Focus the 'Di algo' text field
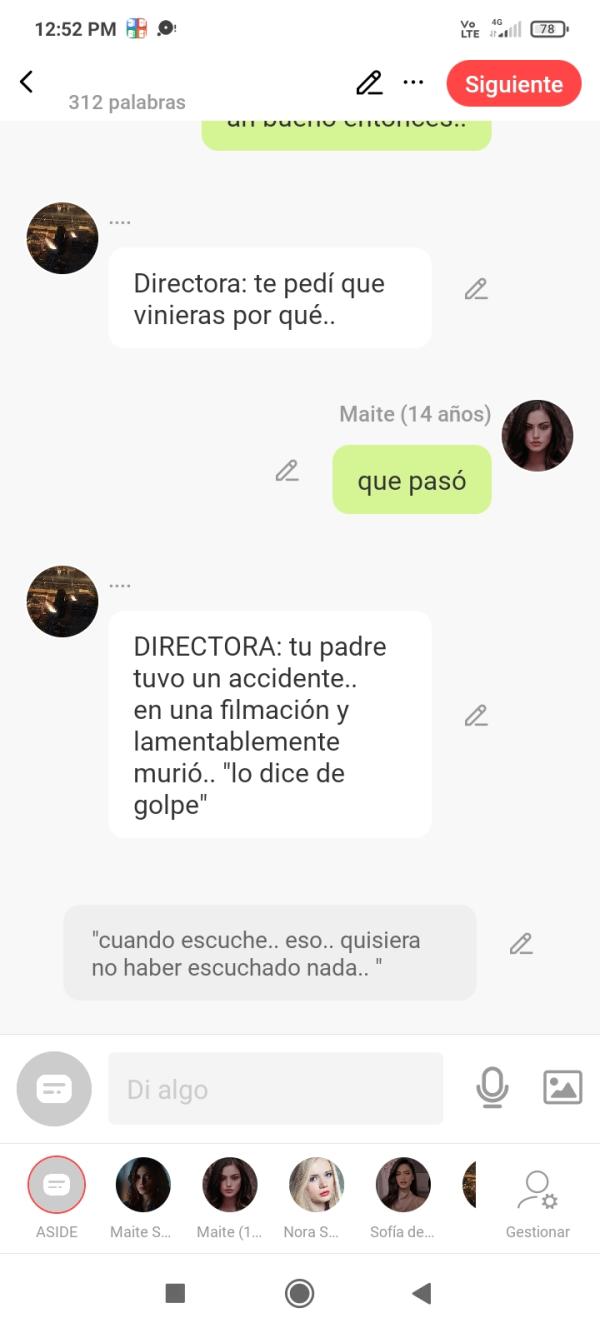Image resolution: width=600 pixels, height=1333 pixels. click(275, 1089)
